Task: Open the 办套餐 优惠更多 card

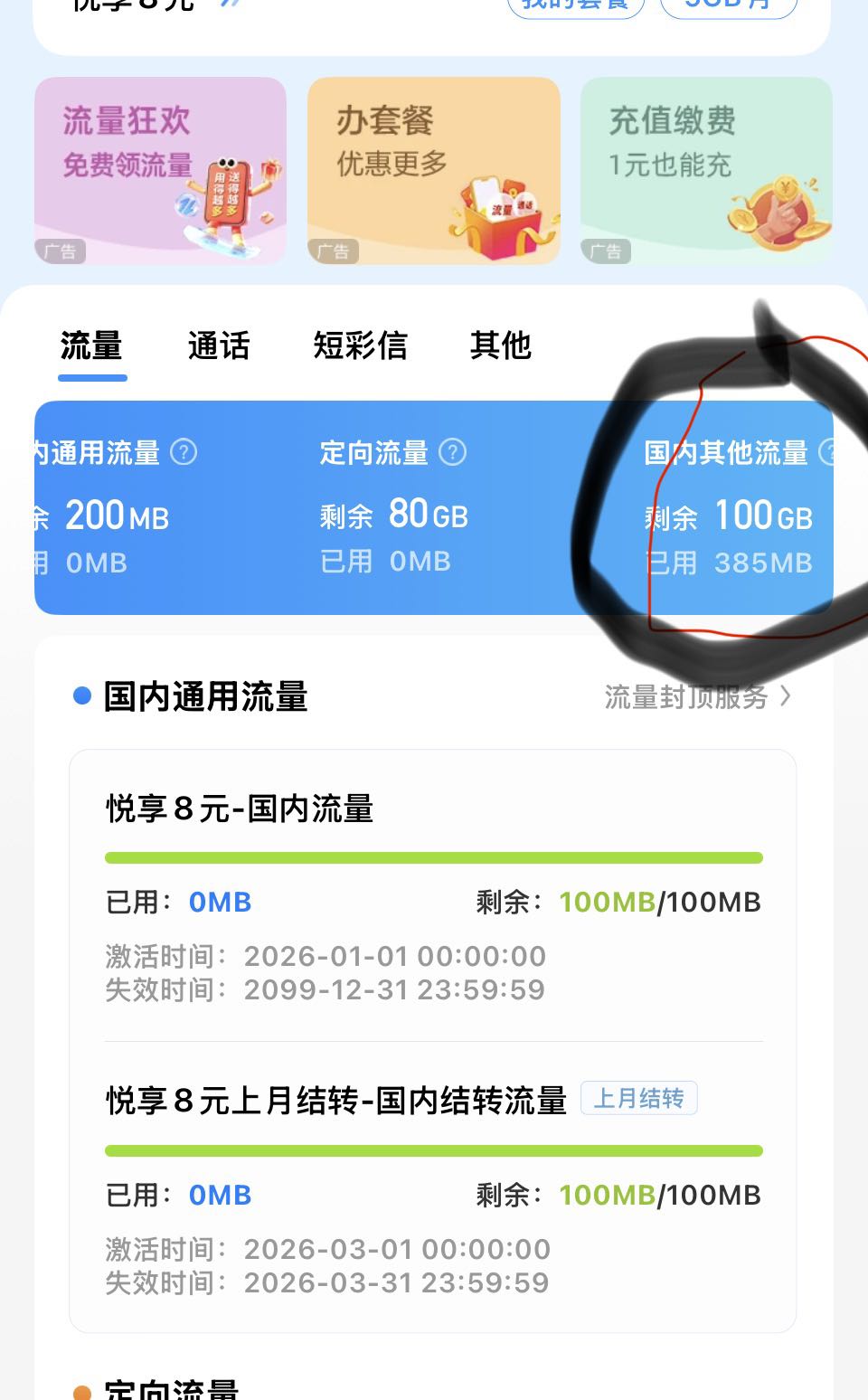Action: tap(433, 171)
